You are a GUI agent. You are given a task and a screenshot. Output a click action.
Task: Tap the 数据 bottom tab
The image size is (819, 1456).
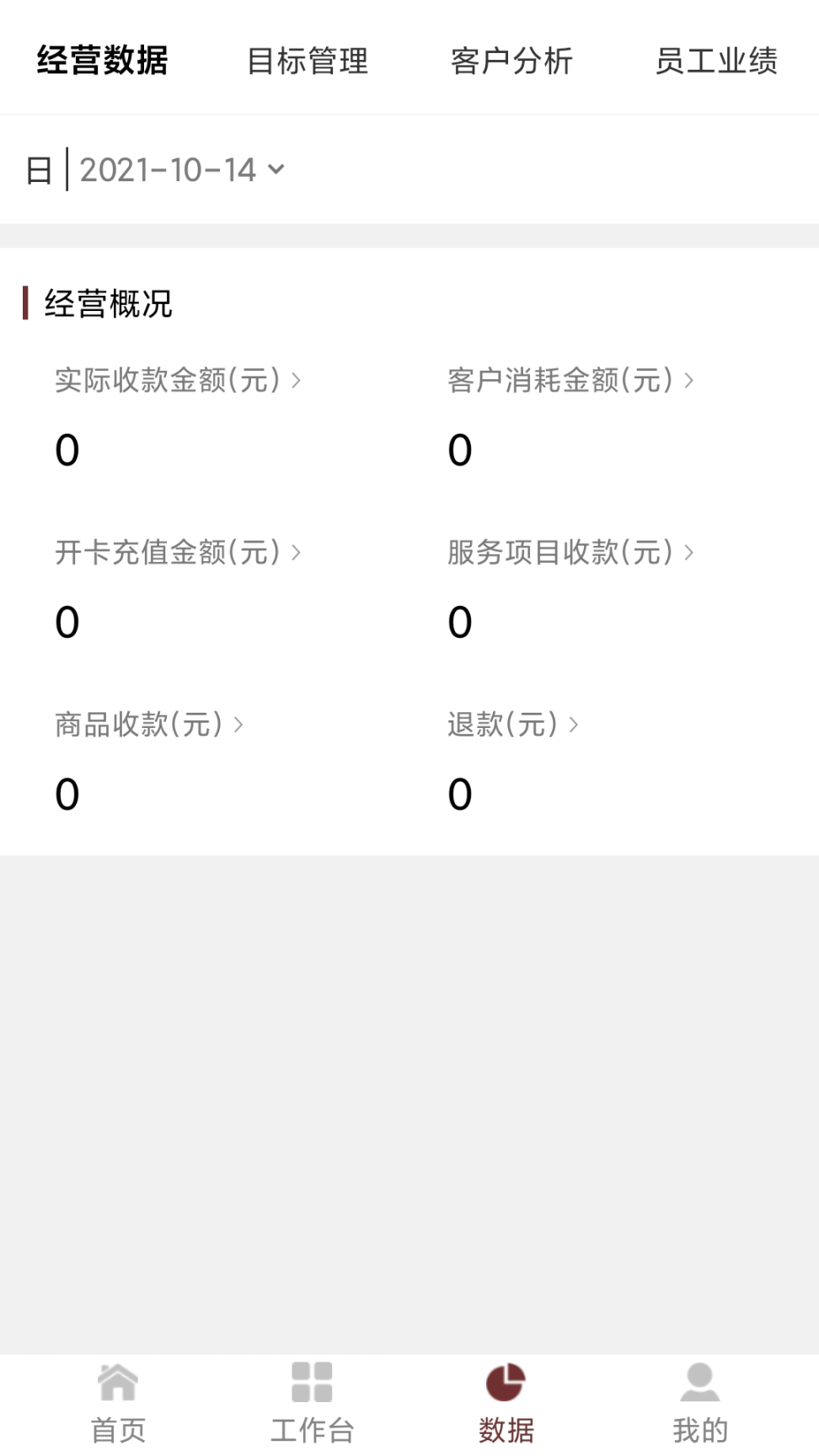506,1404
